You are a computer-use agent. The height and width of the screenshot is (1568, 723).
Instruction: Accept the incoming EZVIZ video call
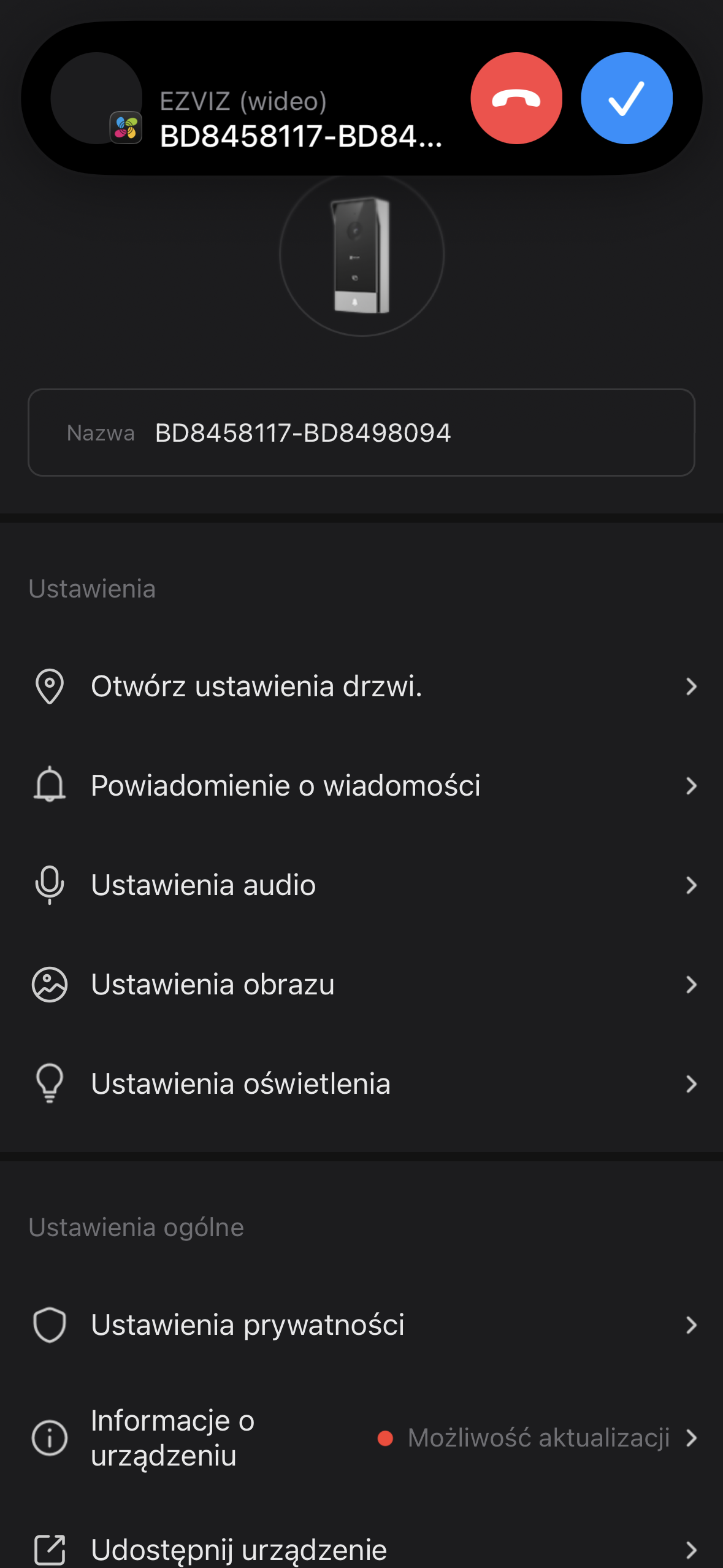tap(626, 98)
